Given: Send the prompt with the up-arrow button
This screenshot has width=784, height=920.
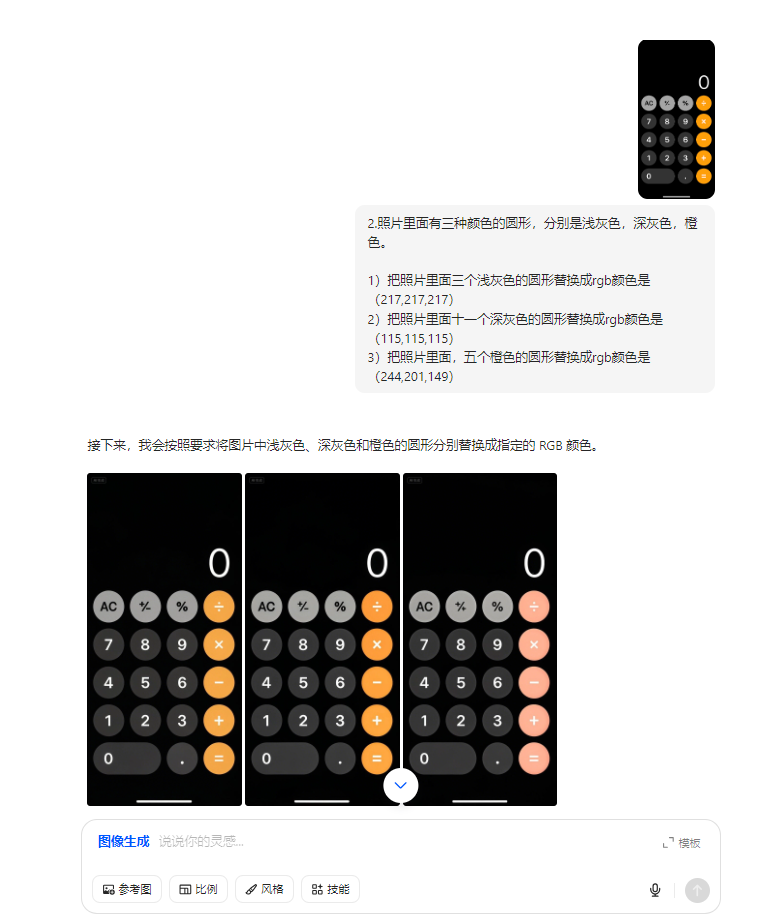Looking at the screenshot, I should click(697, 890).
